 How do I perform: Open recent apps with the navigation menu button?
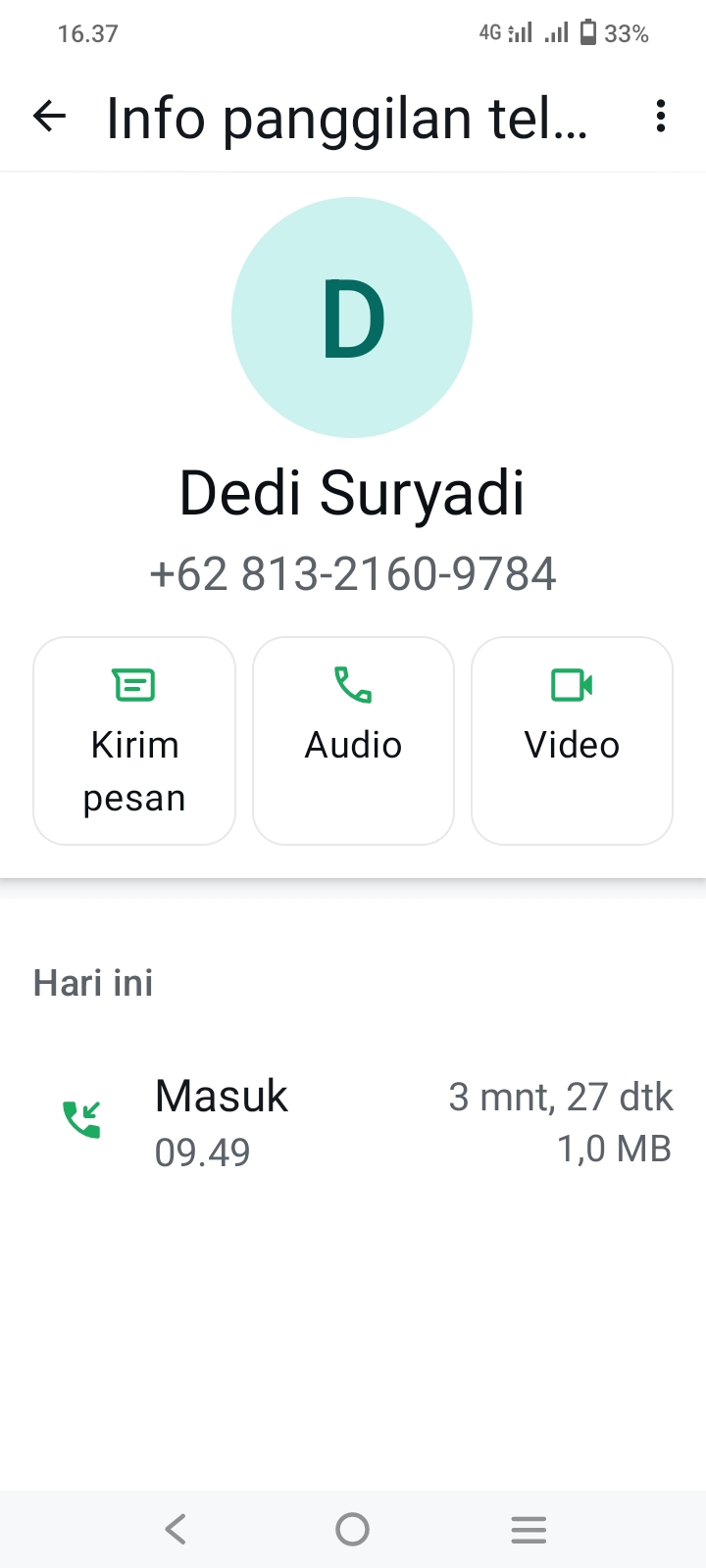529,1528
